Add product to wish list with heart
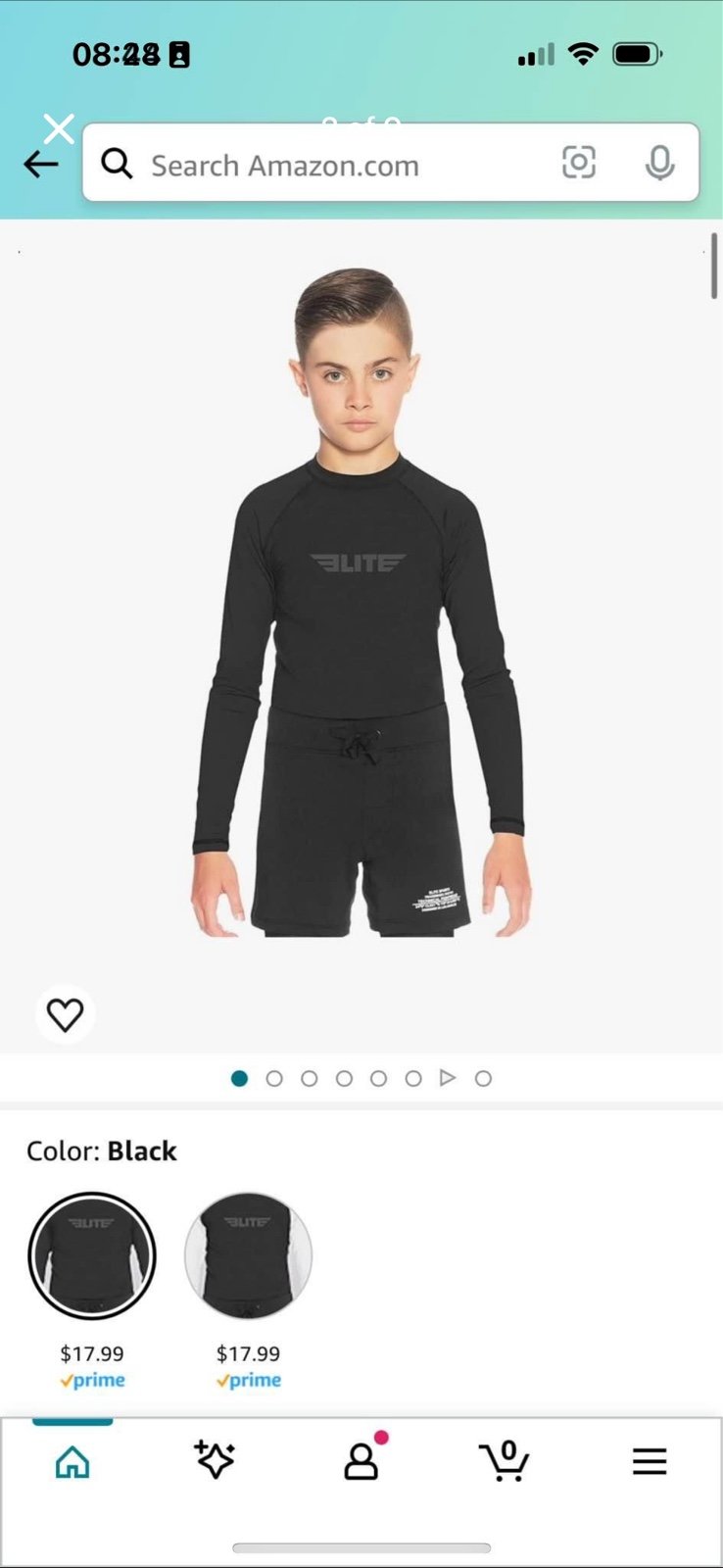Image resolution: width=723 pixels, height=1568 pixels. (65, 1014)
